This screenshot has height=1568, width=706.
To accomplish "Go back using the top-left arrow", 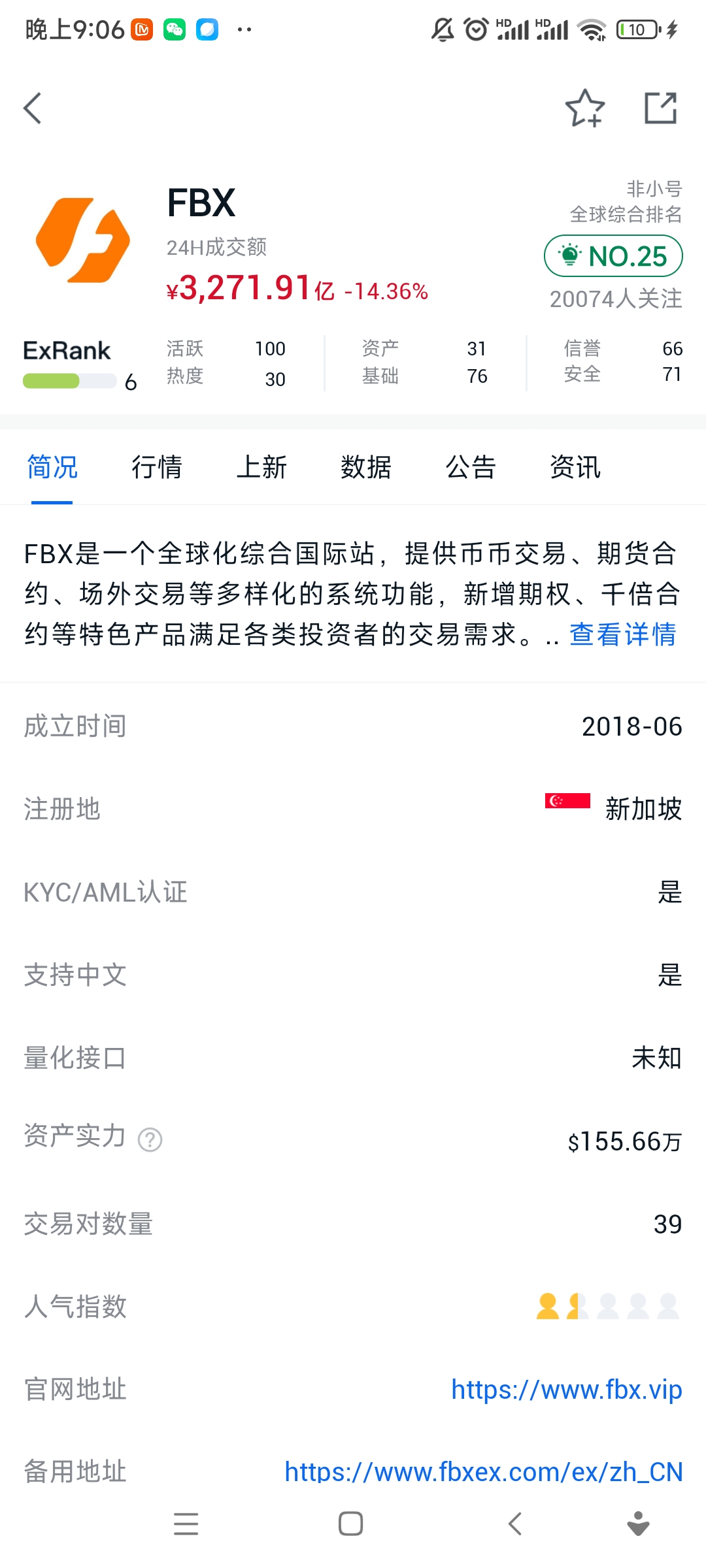I will [33, 108].
